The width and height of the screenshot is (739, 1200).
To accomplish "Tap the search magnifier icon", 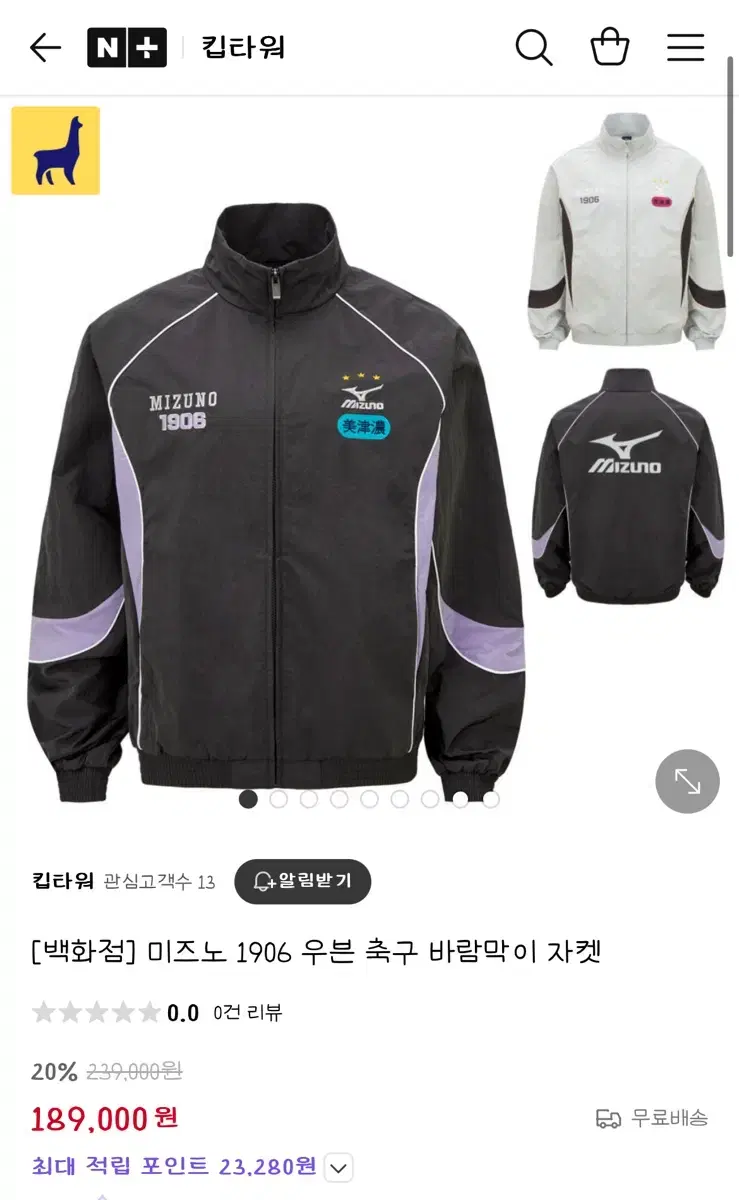I will click(534, 47).
